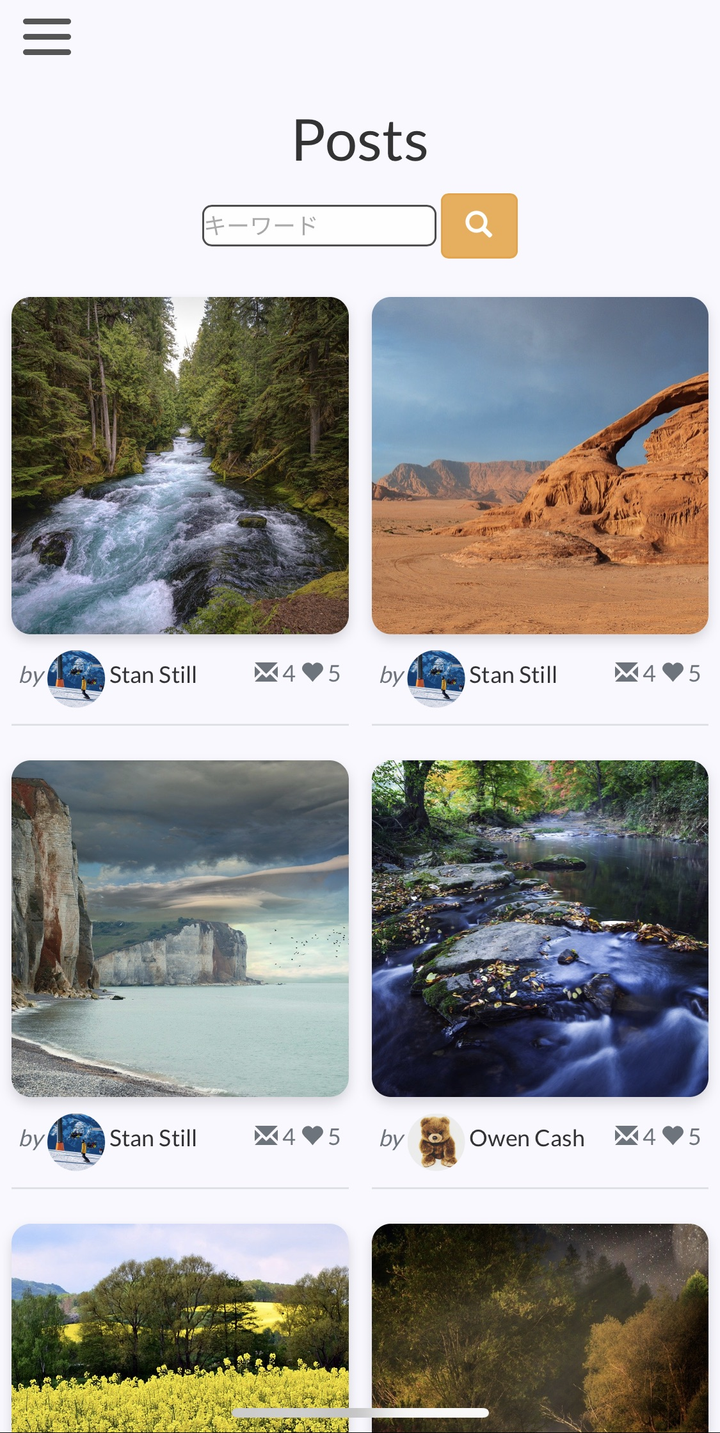The height and width of the screenshot is (1433, 720).
Task: View the white sea cliffs post
Action: point(180,928)
